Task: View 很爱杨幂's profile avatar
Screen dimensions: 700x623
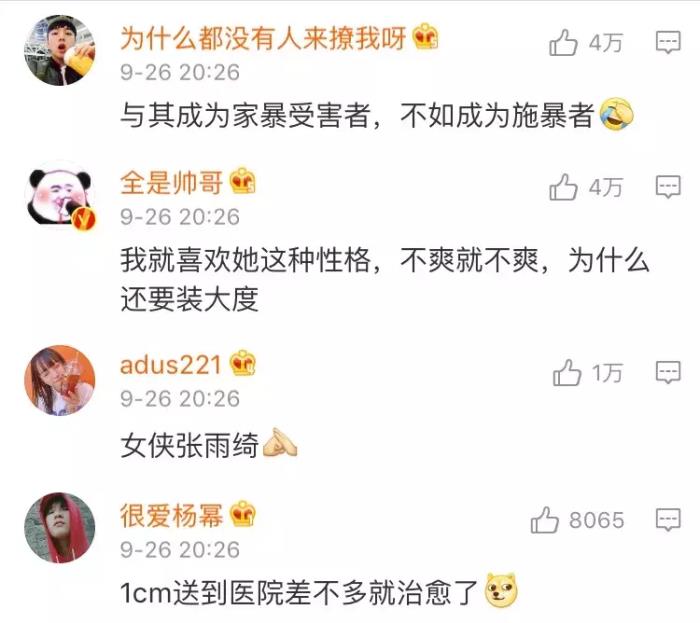Action: click(x=59, y=527)
